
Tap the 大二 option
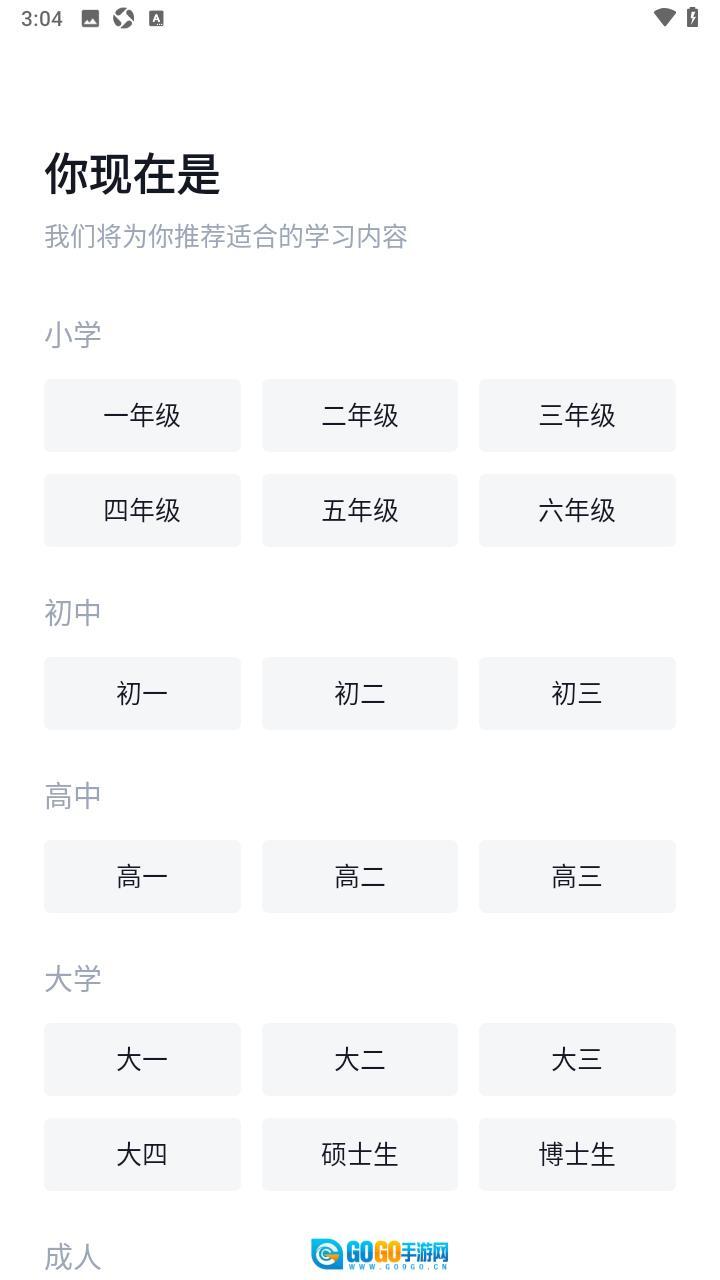point(360,1059)
